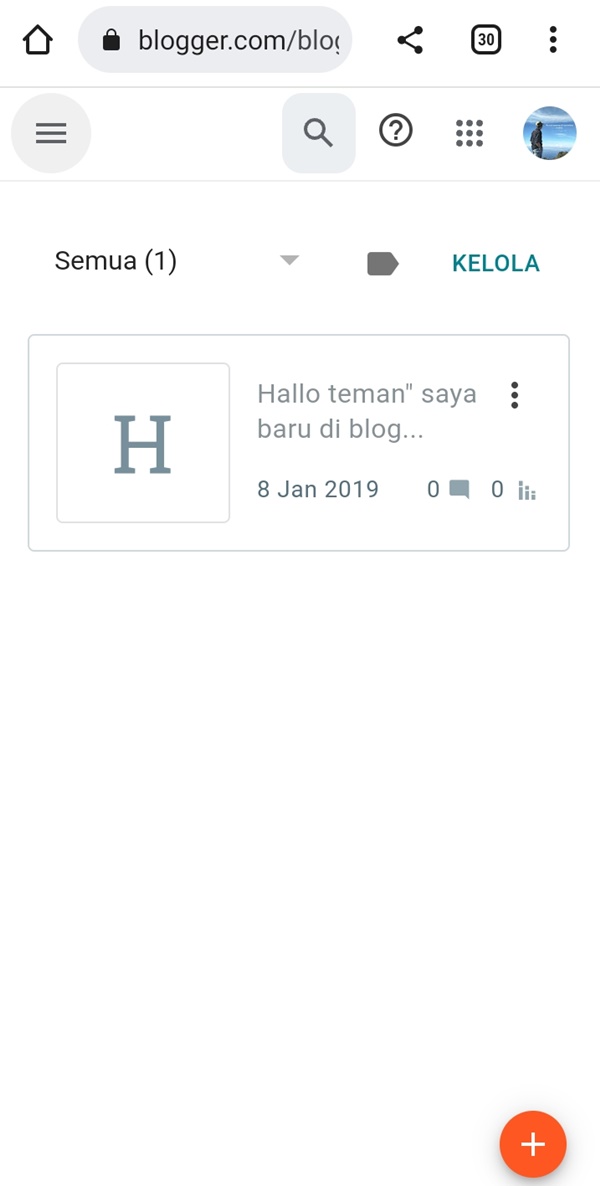Open the browser tab switcher showing 30
Screen dimensions: 600x1186
(486, 40)
